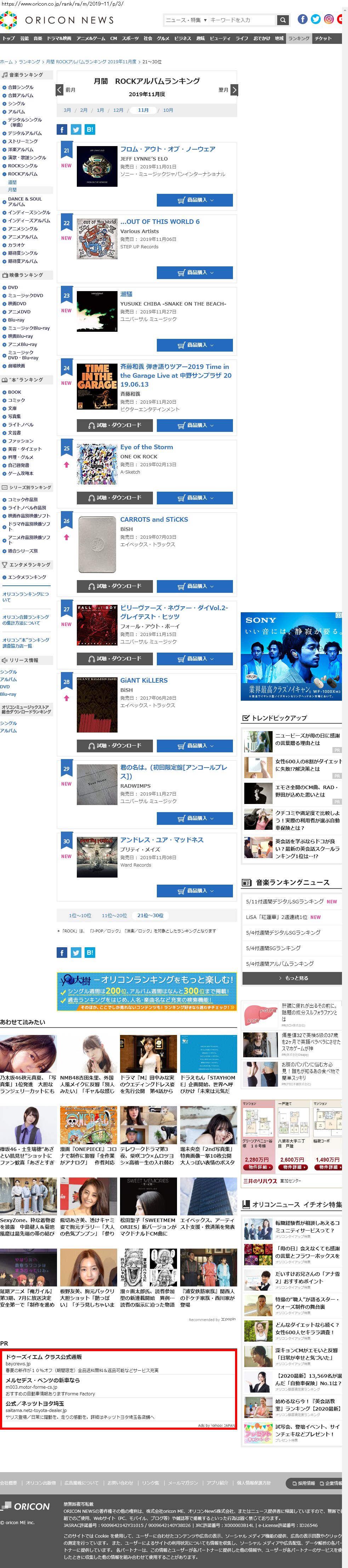Go to next month ranking arrow
Viewport: 348px width, 1568px height.
(234, 90)
